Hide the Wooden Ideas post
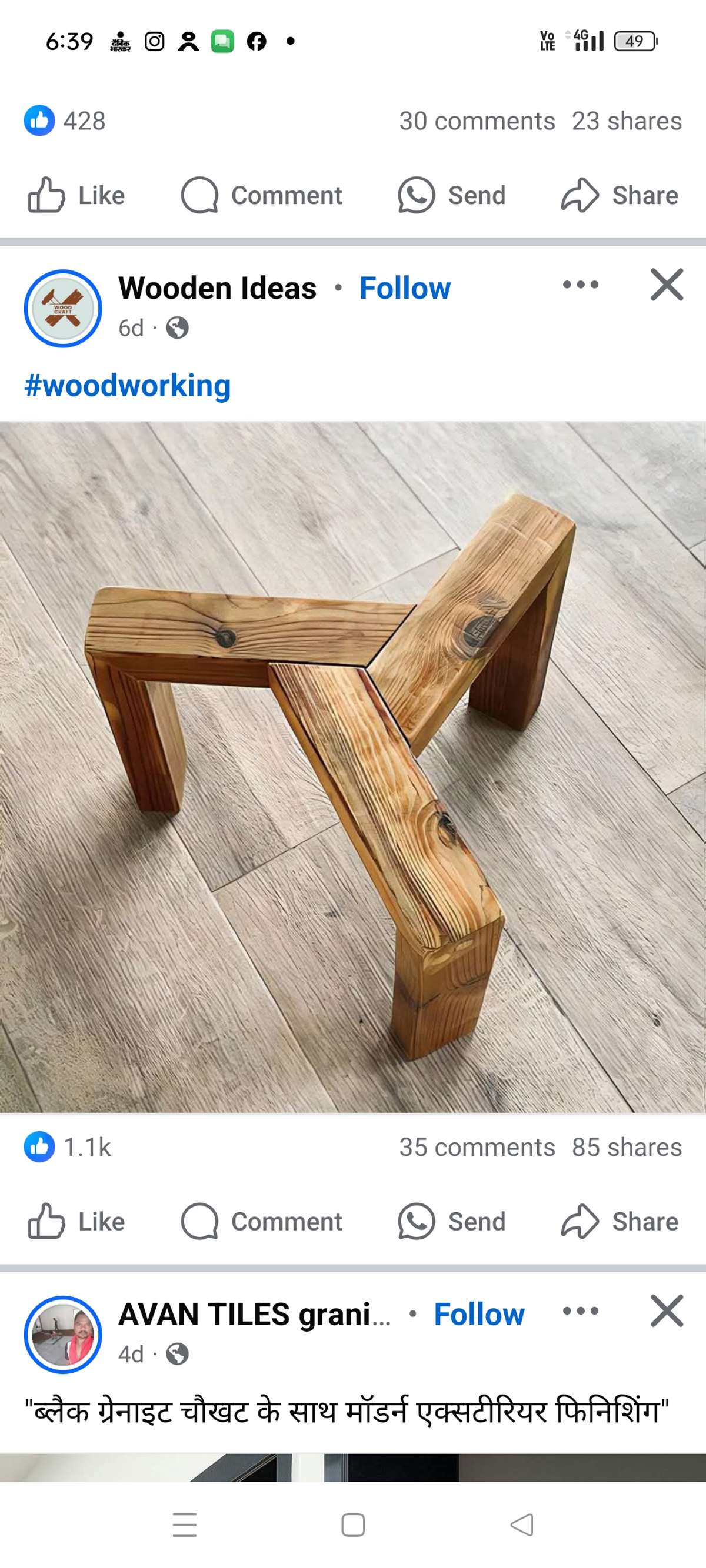 tap(667, 284)
